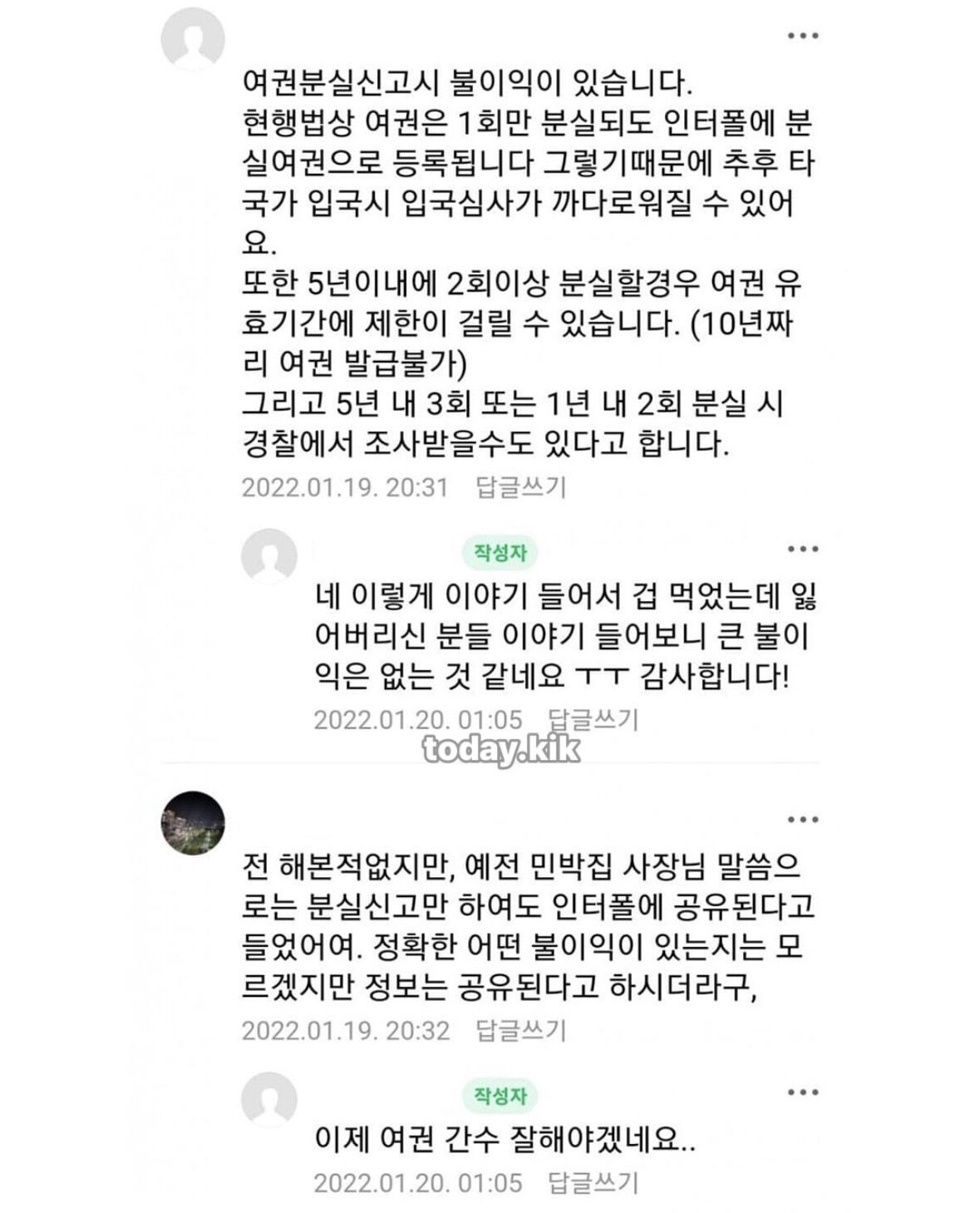Open the profile avatar of the 여권분실신고시 commenter
The image size is (980, 1213).
pos(193,38)
